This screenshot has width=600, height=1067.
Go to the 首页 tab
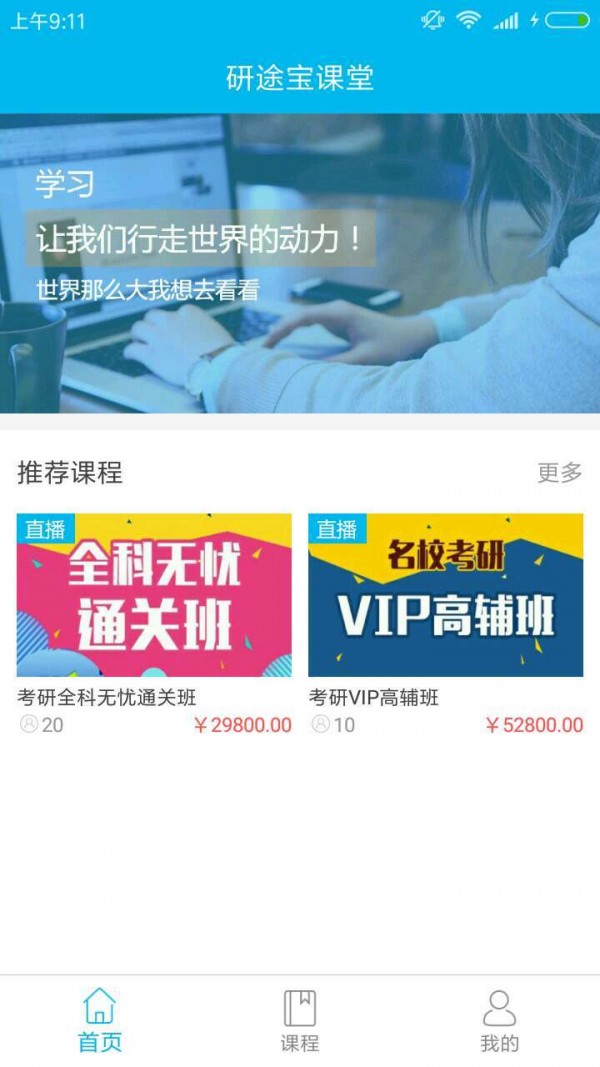click(x=100, y=1020)
